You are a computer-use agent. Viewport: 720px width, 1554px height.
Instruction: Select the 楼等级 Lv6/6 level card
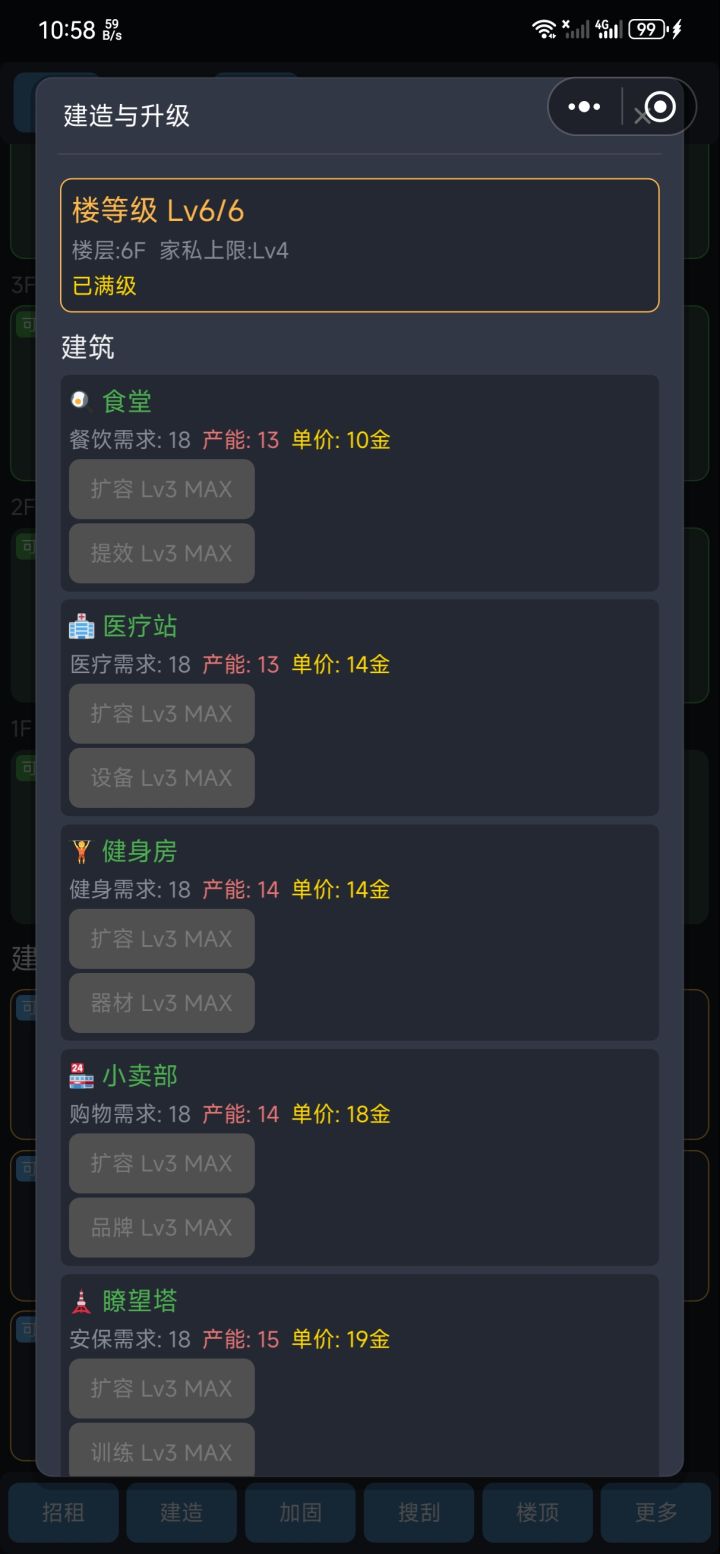(x=360, y=243)
